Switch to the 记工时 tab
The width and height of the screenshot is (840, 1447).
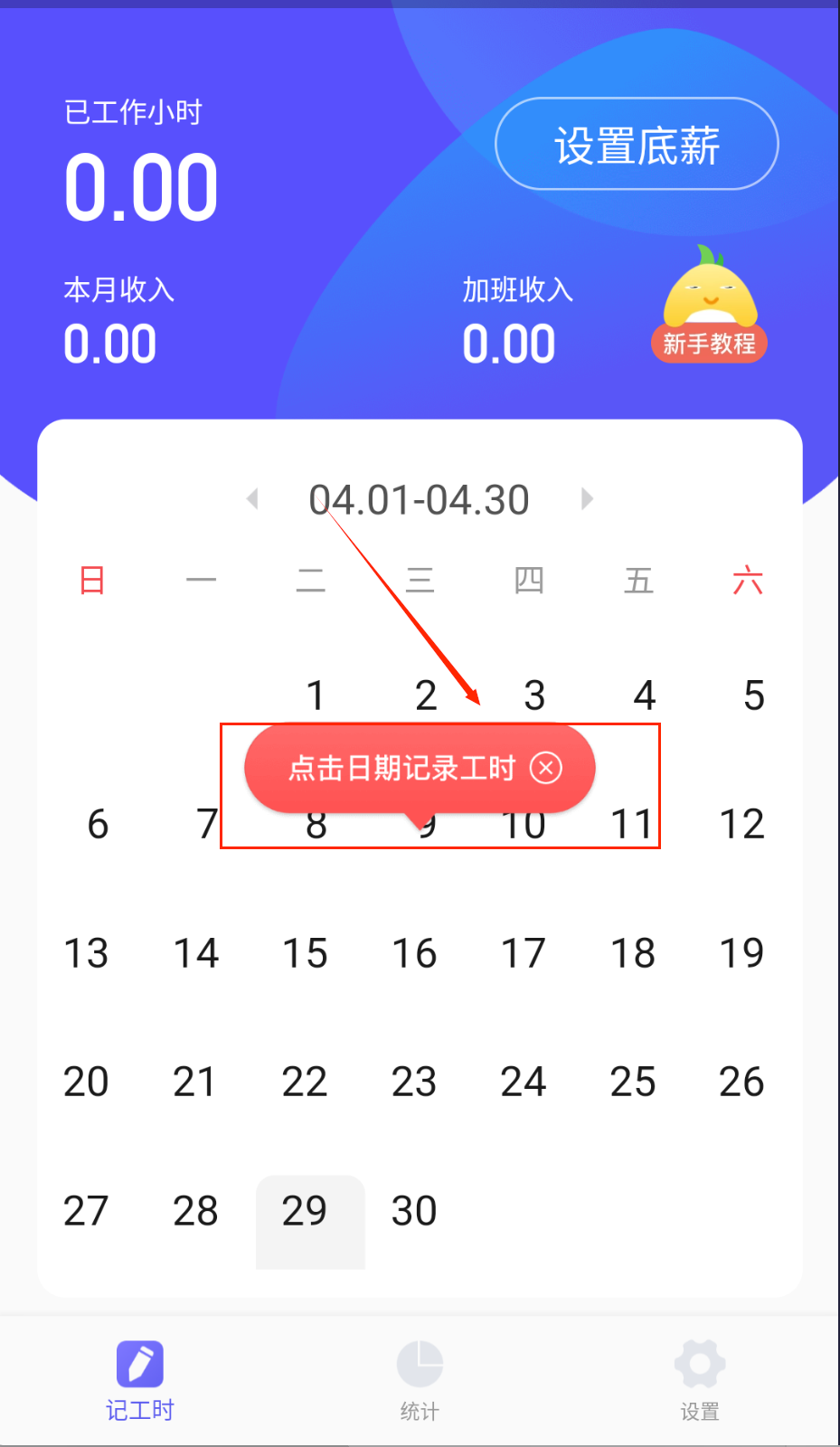pos(139,1380)
